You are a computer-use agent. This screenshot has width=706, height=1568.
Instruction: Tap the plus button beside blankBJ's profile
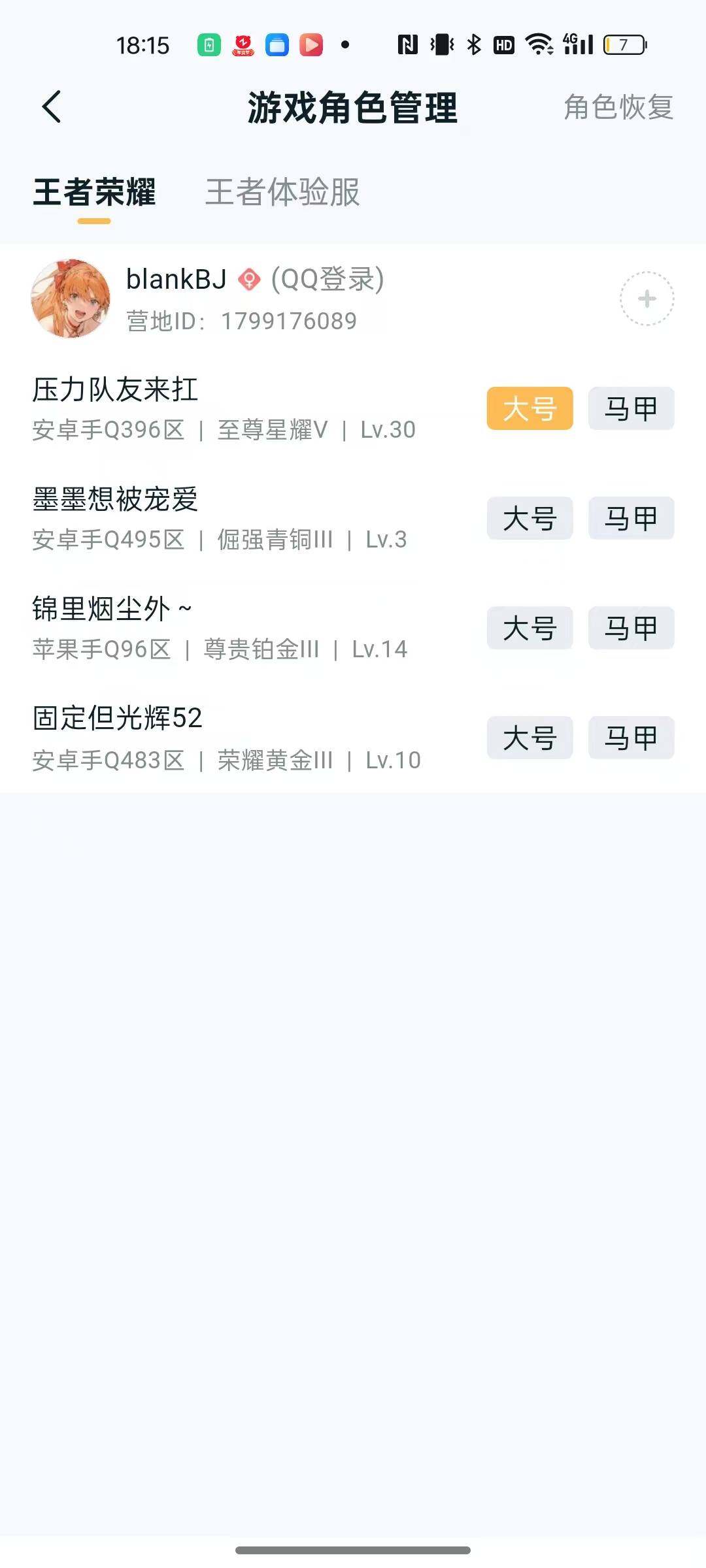(x=647, y=297)
